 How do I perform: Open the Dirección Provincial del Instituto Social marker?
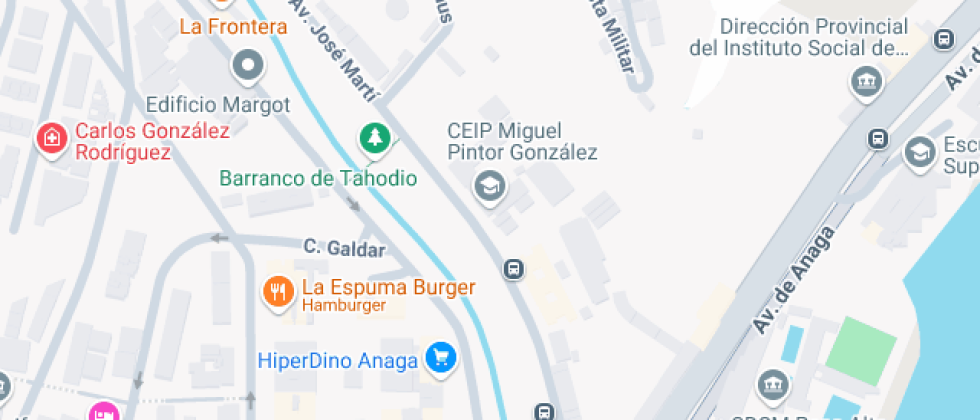coord(867,80)
